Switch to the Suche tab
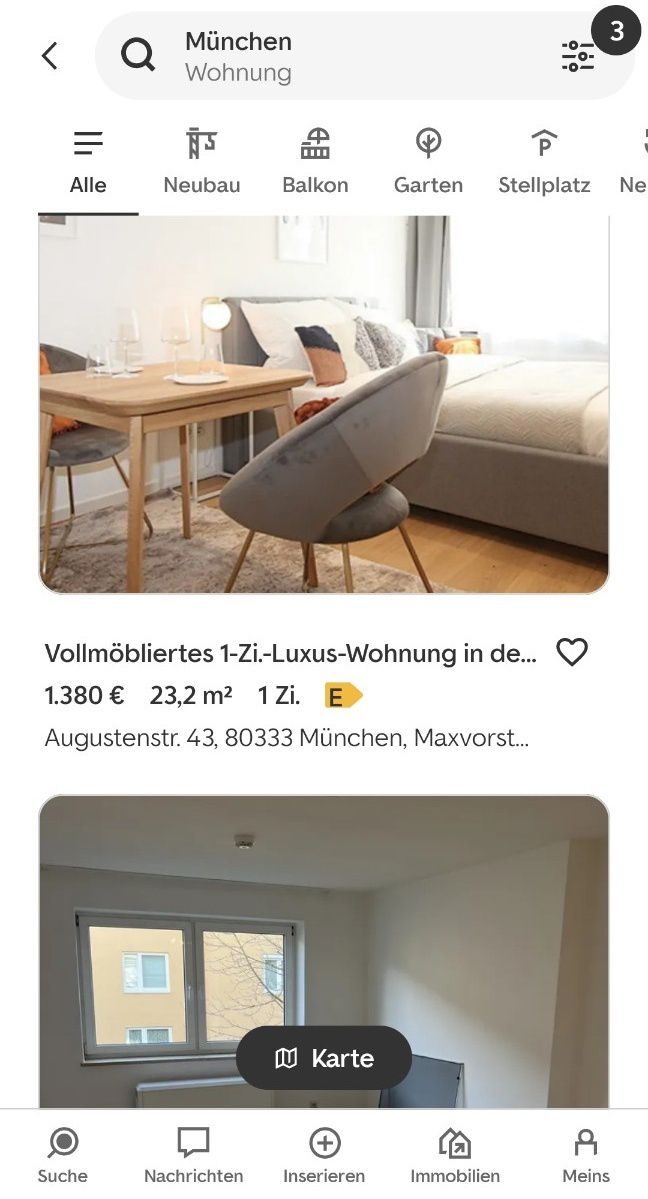 [x=63, y=1155]
